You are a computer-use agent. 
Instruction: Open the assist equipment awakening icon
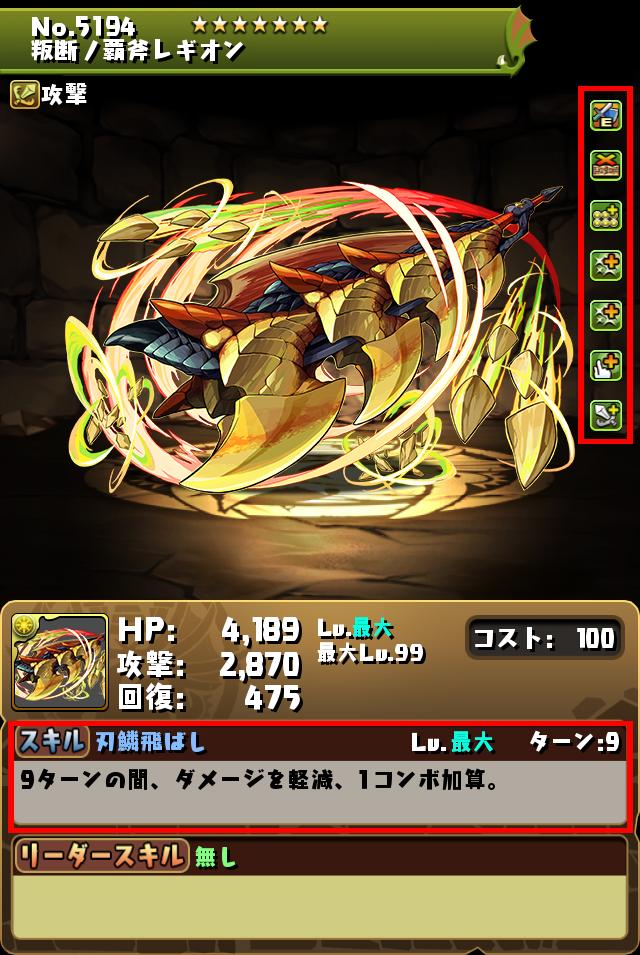606,115
